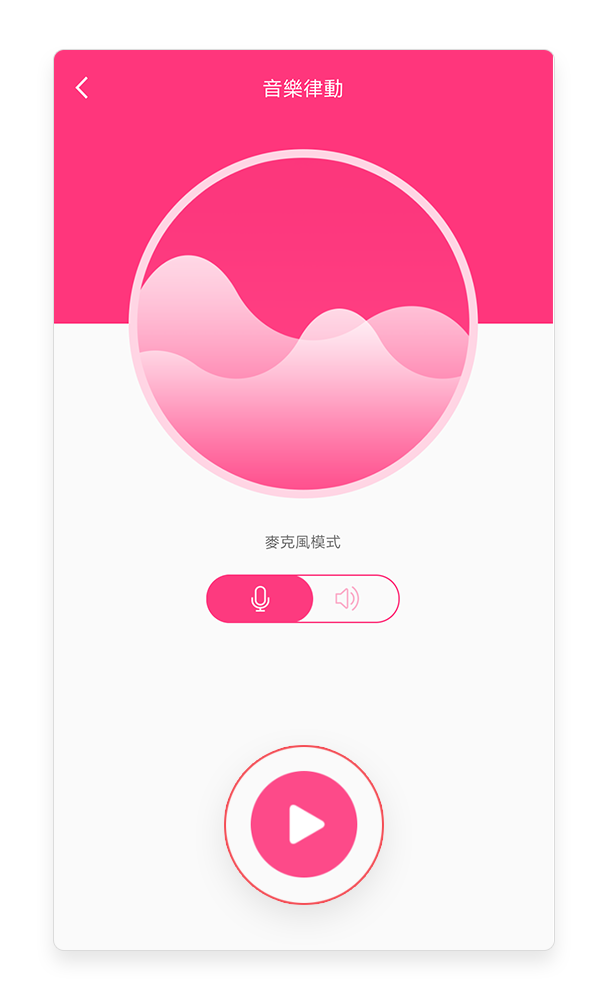The width and height of the screenshot is (608, 1000).
Task: Go back using the top-left arrow
Action: click(x=82, y=88)
